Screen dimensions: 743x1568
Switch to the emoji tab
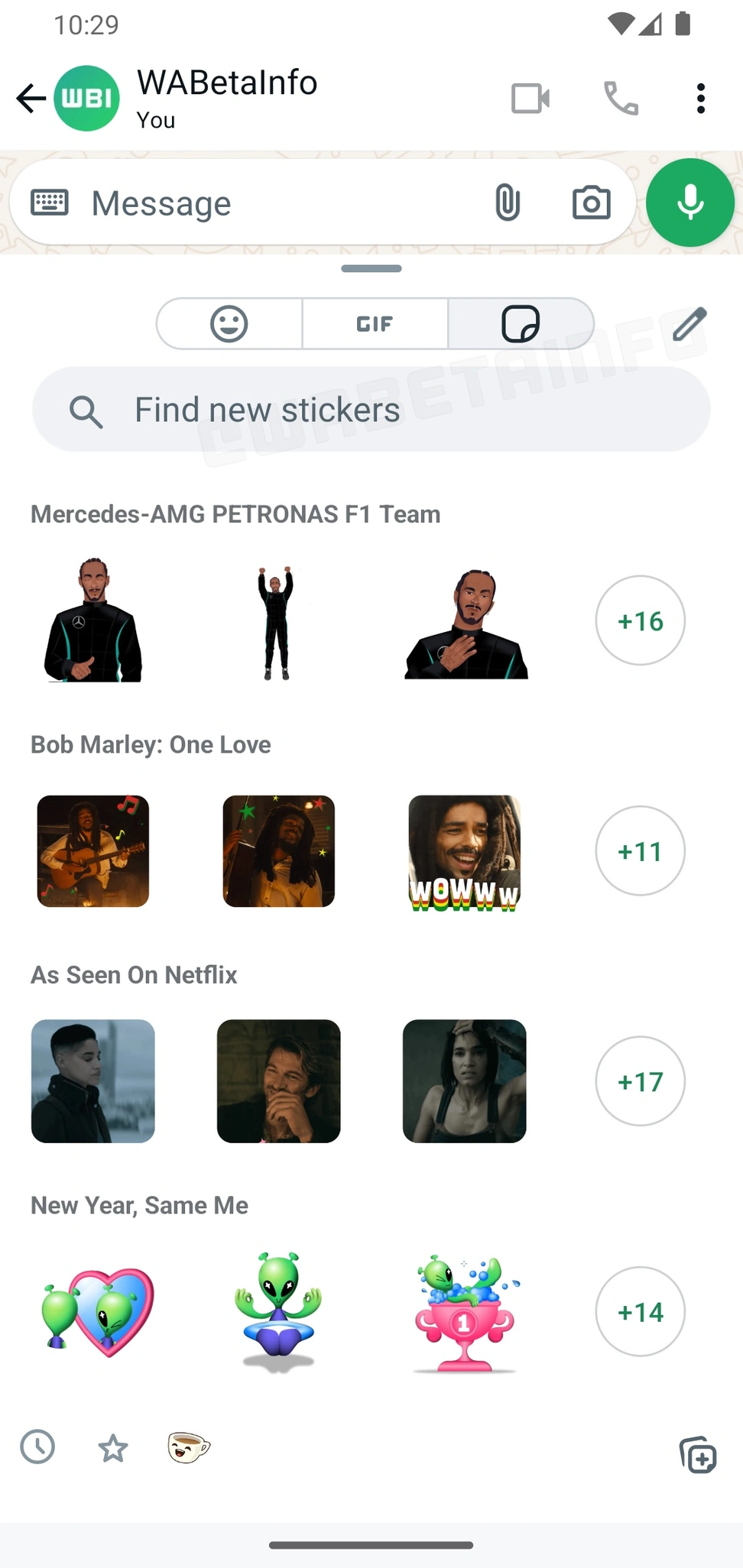[229, 323]
